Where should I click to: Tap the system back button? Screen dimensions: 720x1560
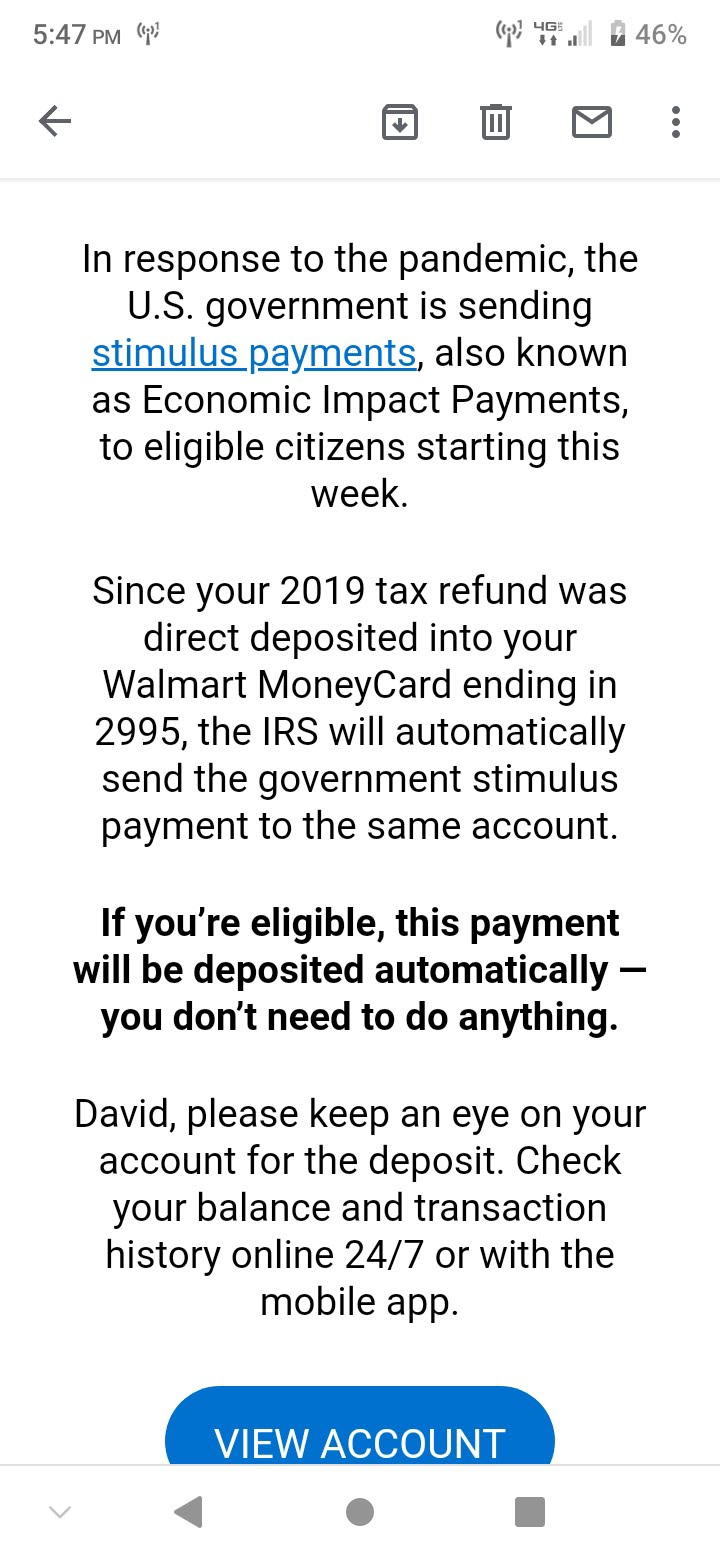coord(188,1512)
